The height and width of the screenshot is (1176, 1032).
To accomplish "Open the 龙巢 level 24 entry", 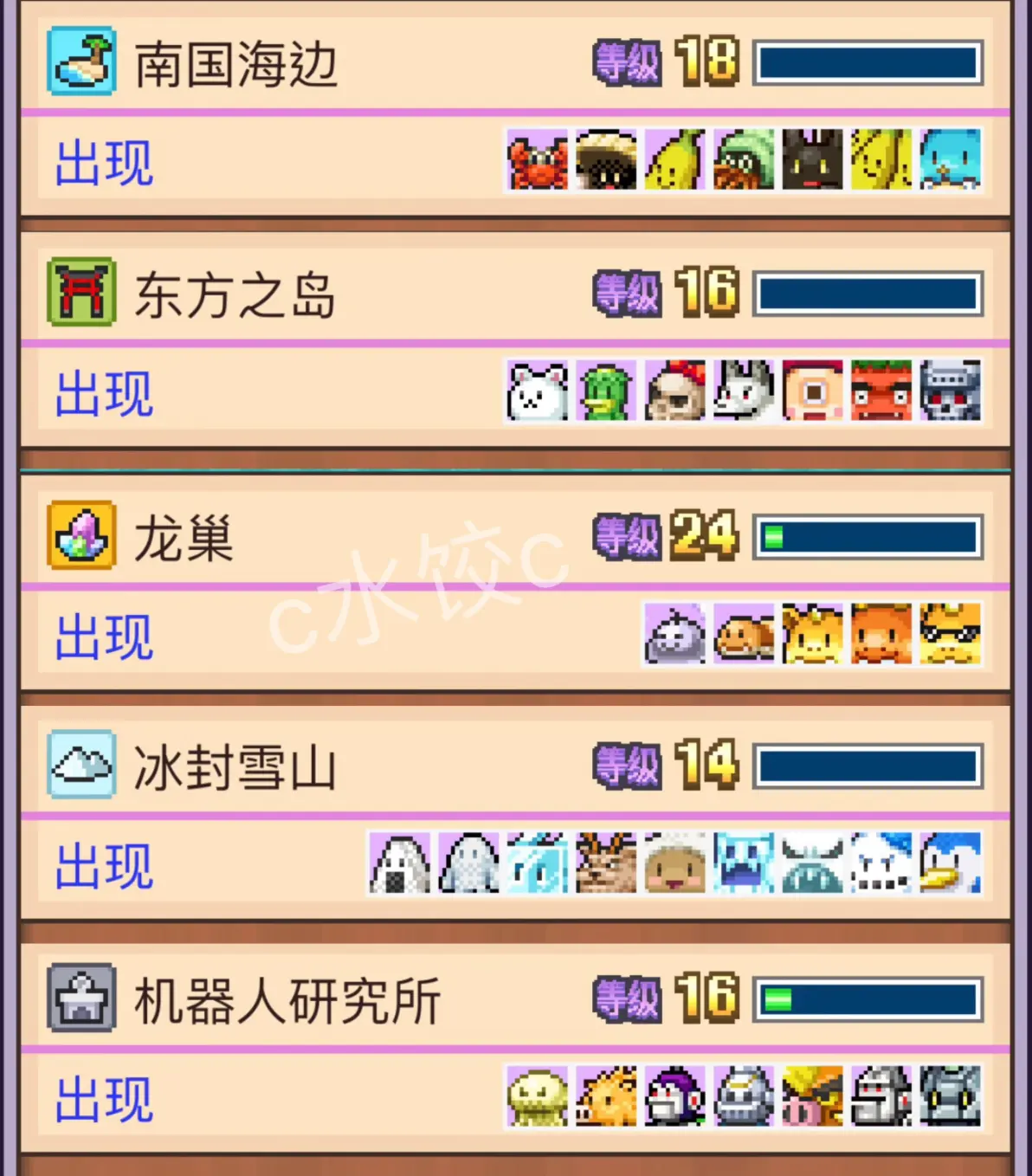I will 184,538.
